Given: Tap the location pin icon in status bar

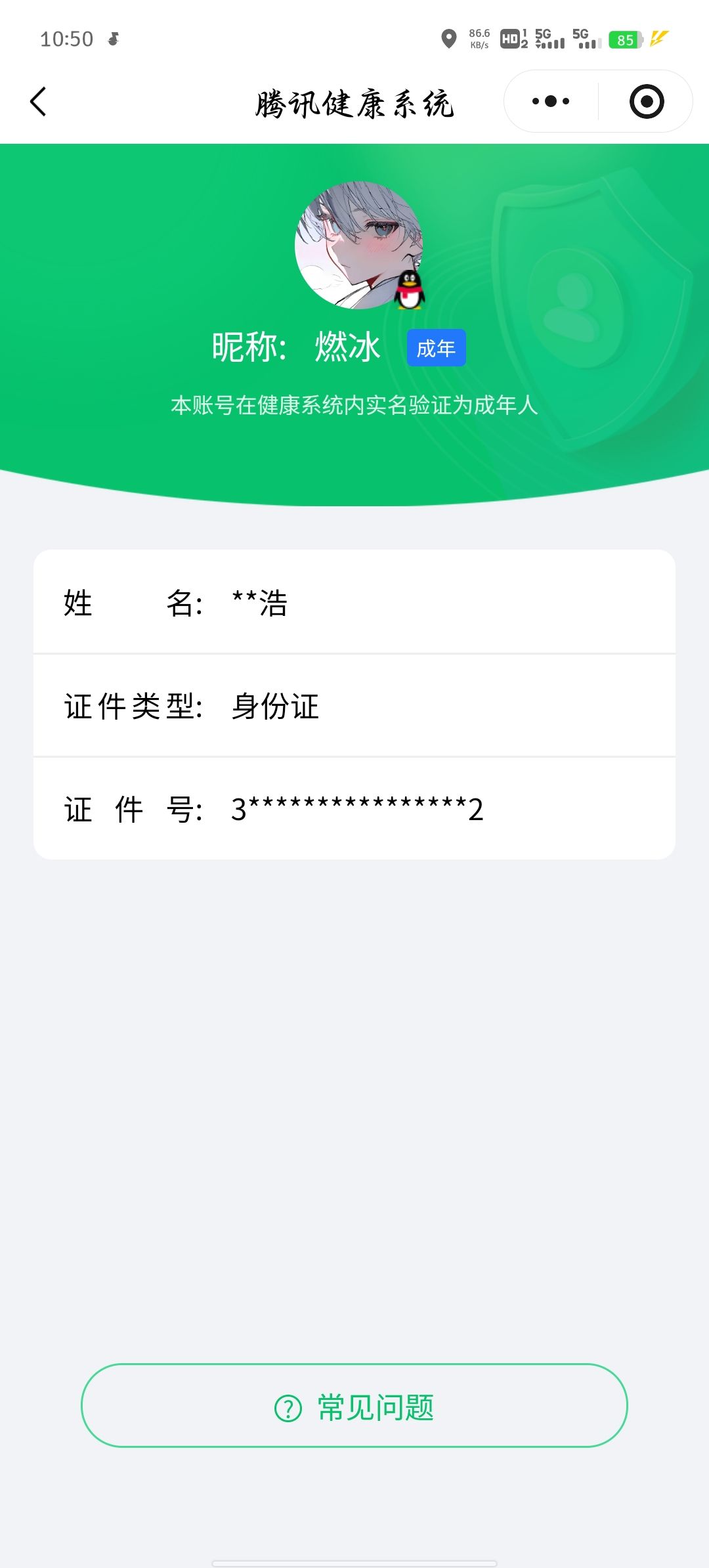Looking at the screenshot, I should tap(448, 39).
